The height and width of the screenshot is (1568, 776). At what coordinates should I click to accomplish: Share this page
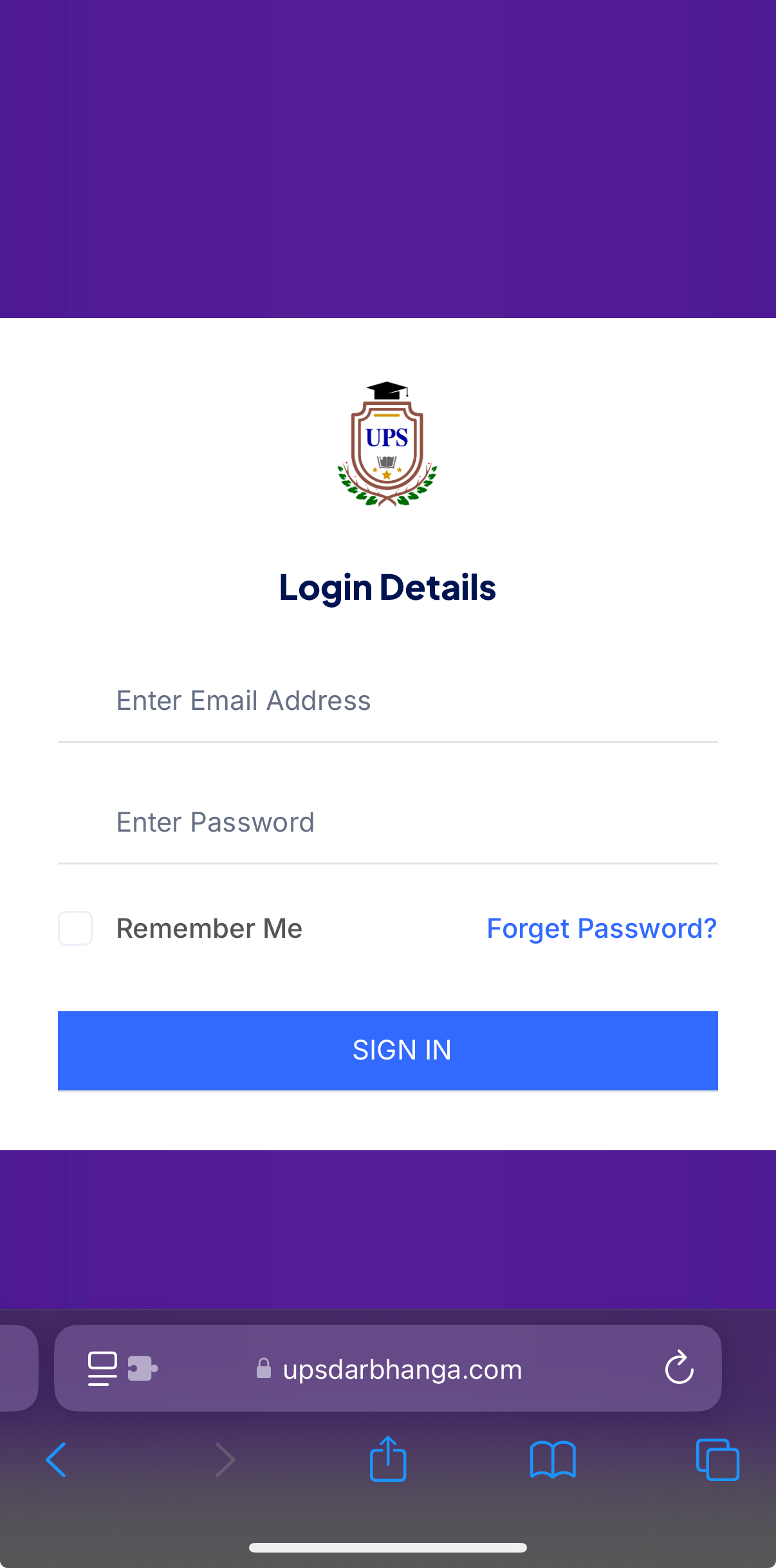click(387, 1460)
